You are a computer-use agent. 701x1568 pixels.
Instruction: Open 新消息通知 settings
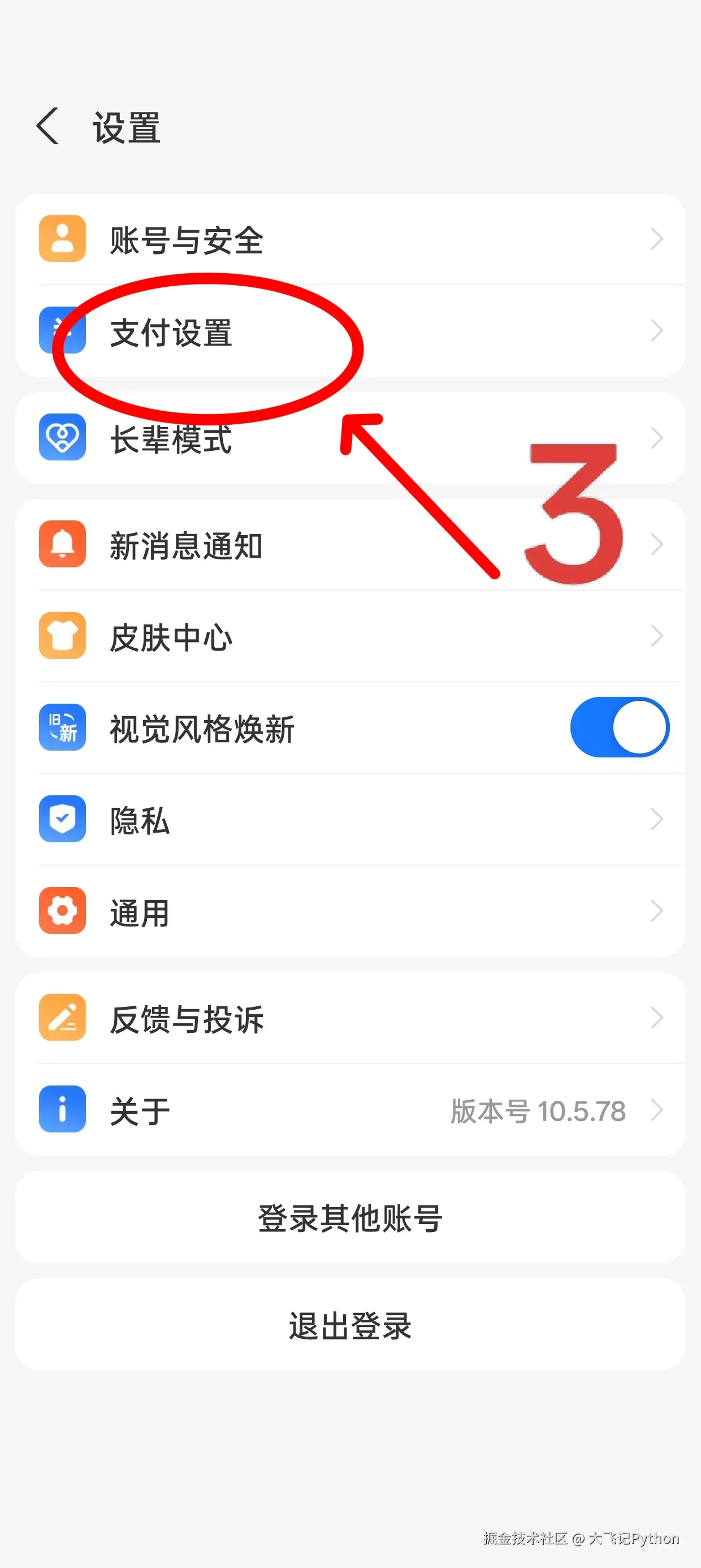[350, 545]
